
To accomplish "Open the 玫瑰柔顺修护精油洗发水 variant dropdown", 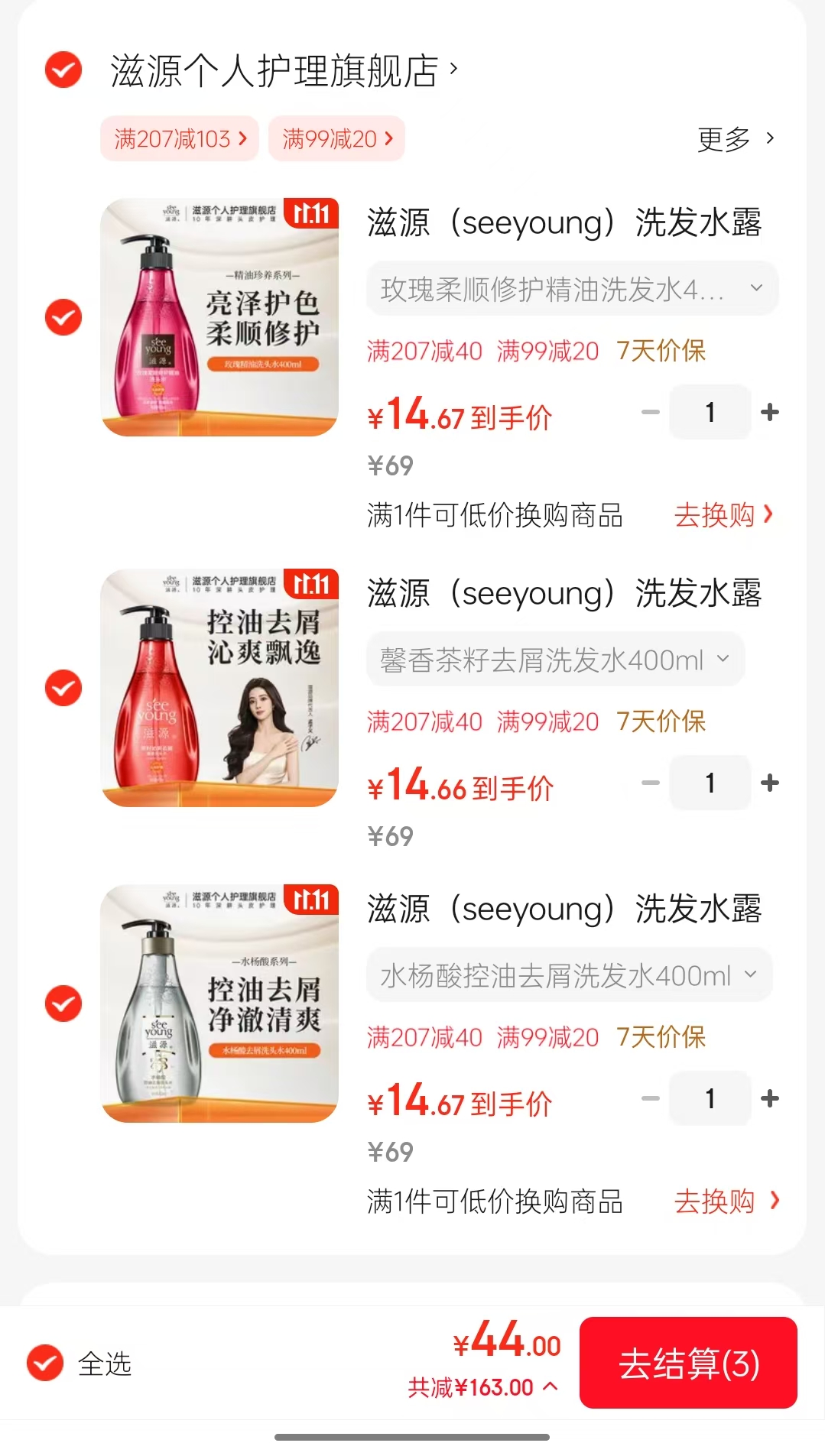I will (x=572, y=289).
